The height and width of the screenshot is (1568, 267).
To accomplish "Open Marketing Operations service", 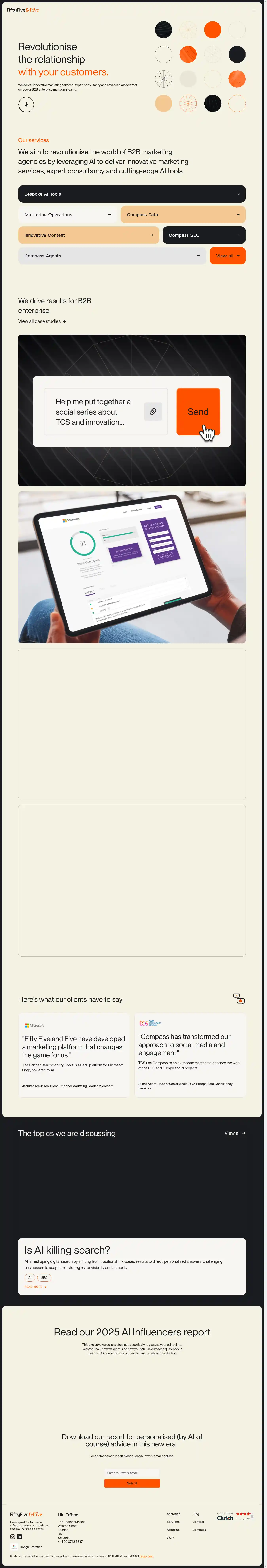I will (67, 215).
